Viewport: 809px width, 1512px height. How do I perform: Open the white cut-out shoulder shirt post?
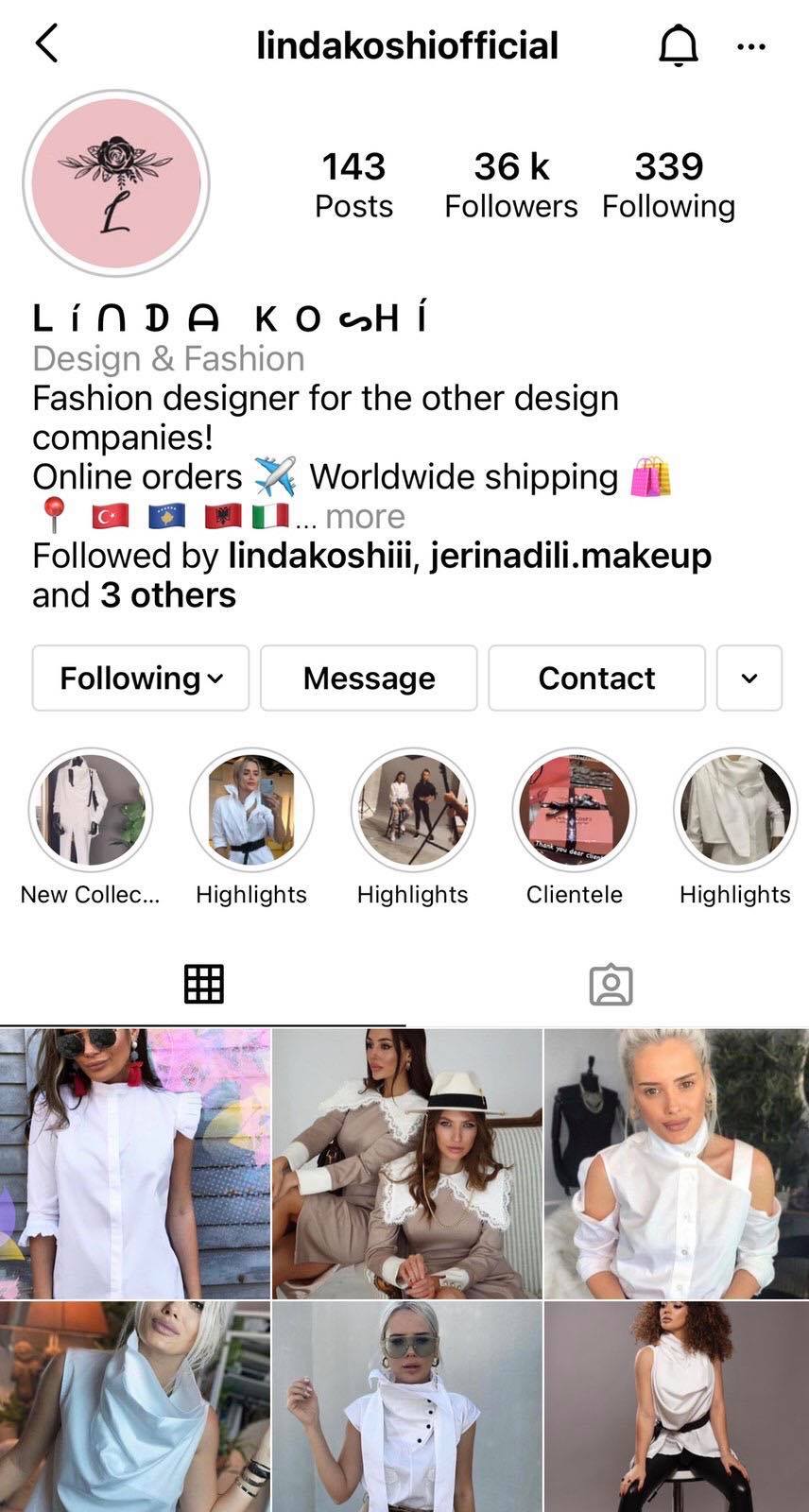[677, 1163]
